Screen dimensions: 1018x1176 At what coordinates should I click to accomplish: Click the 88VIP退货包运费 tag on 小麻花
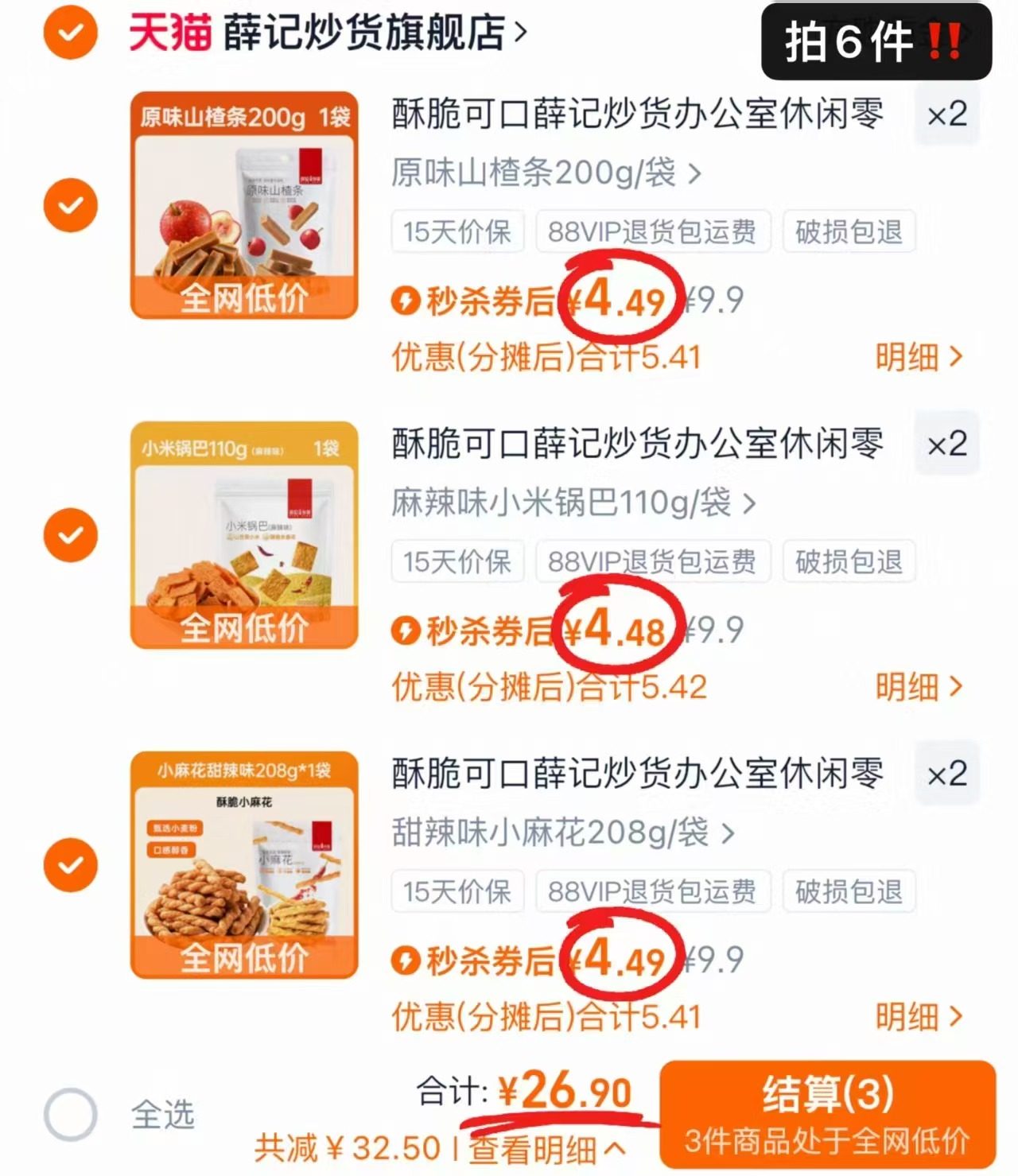tap(654, 891)
